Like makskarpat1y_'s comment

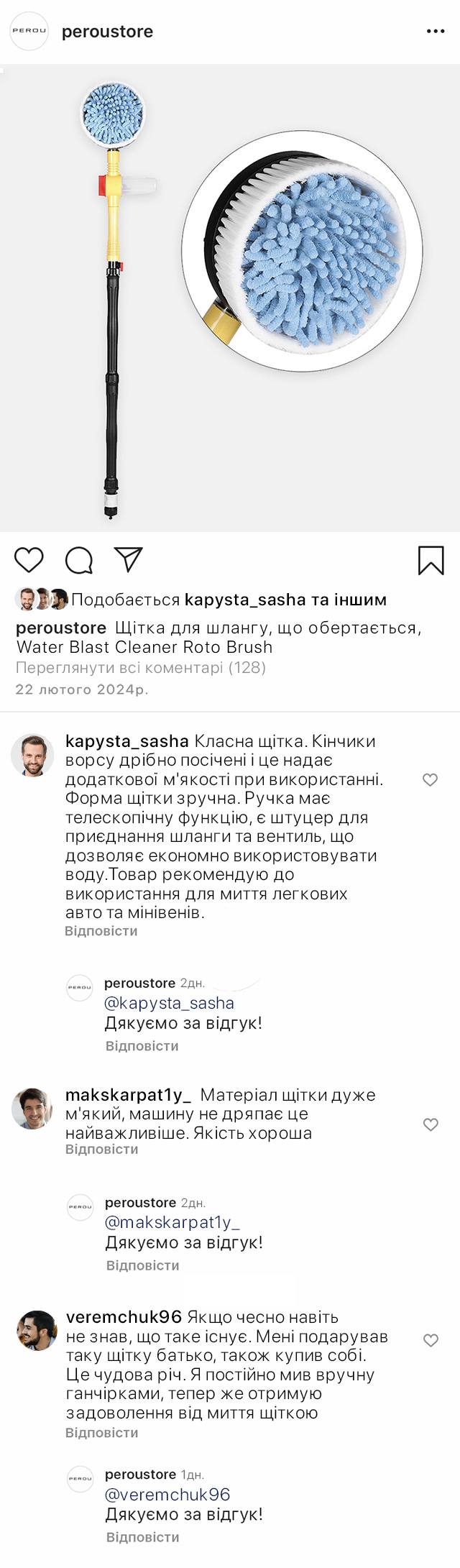[430, 1124]
